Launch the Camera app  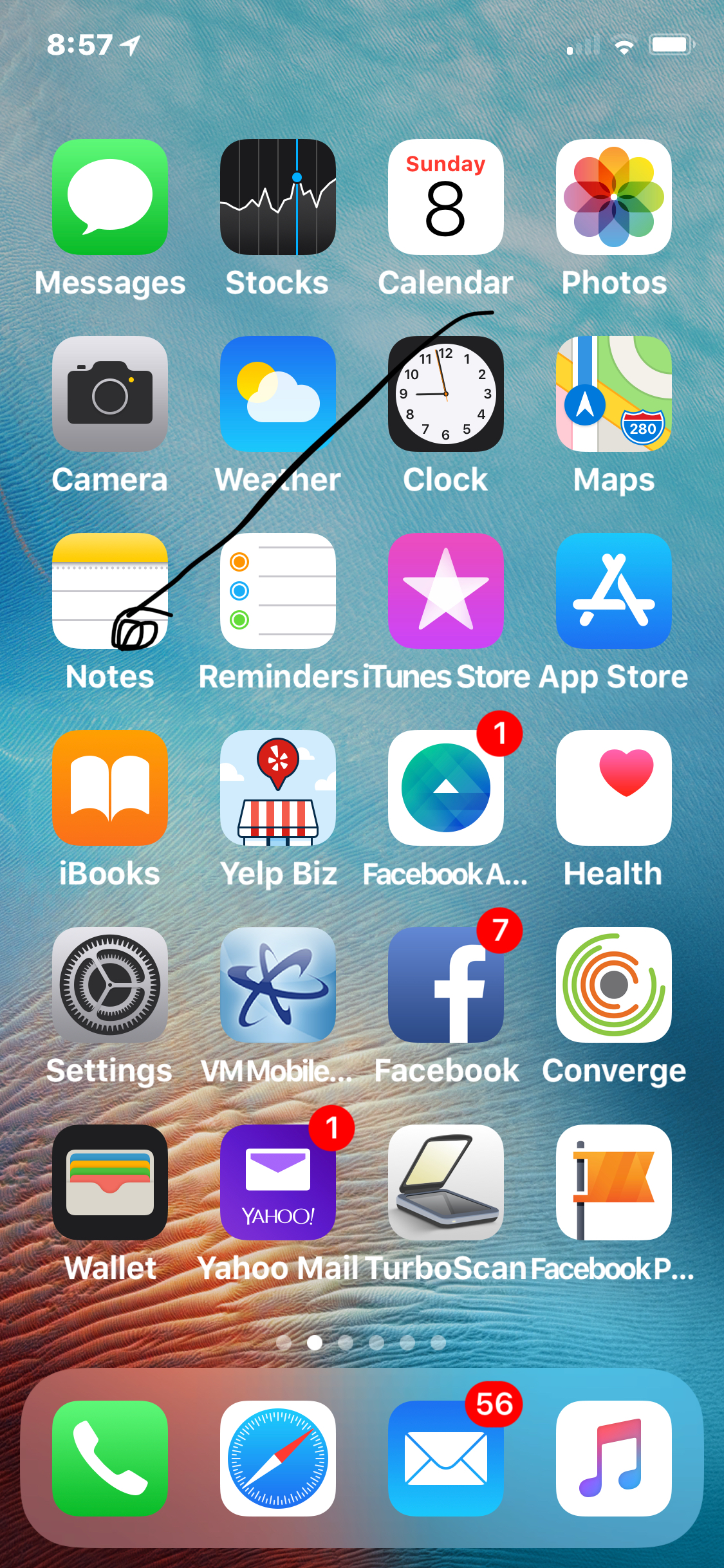click(110, 394)
